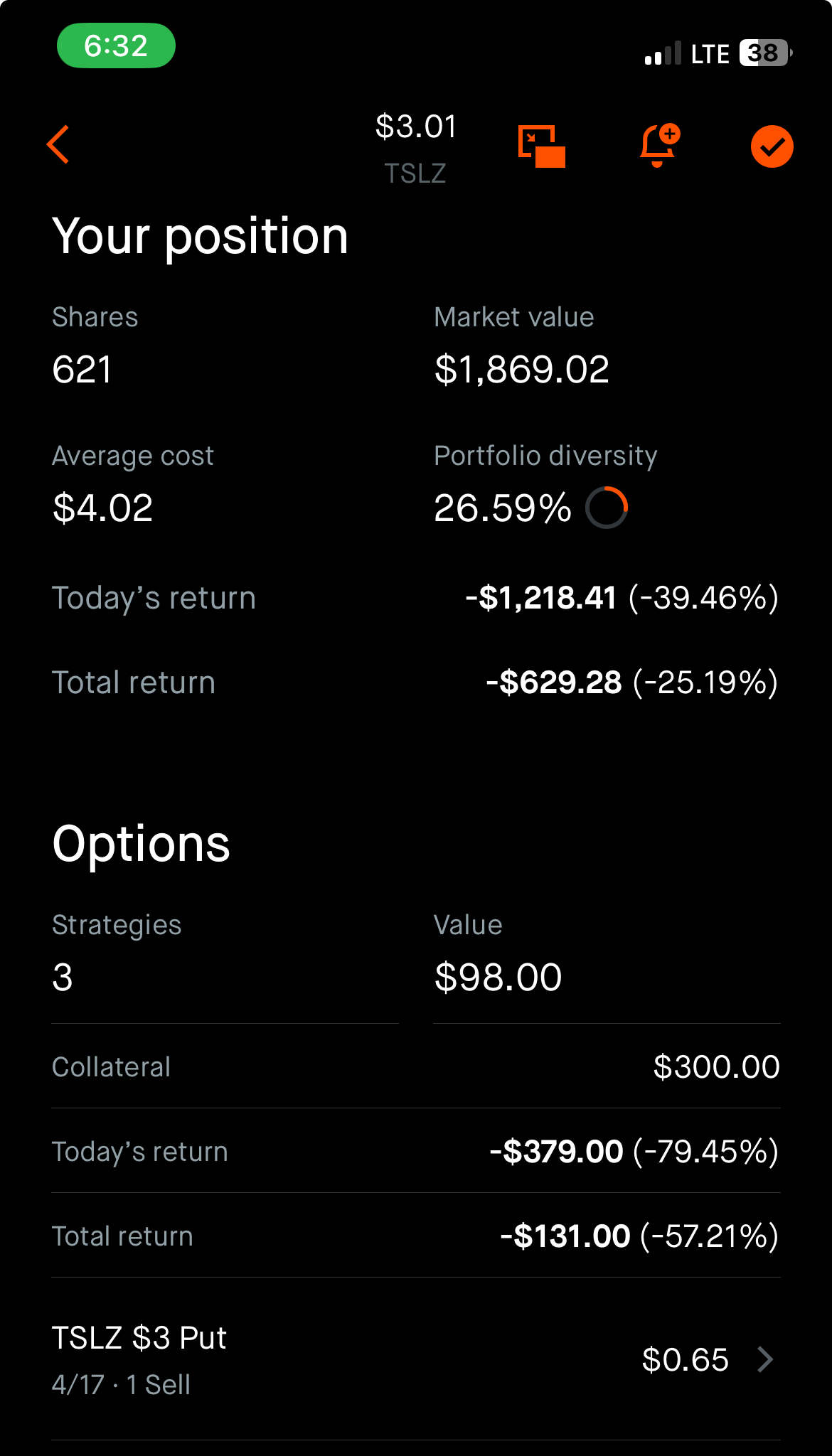Go back using the orange arrow

point(58,144)
